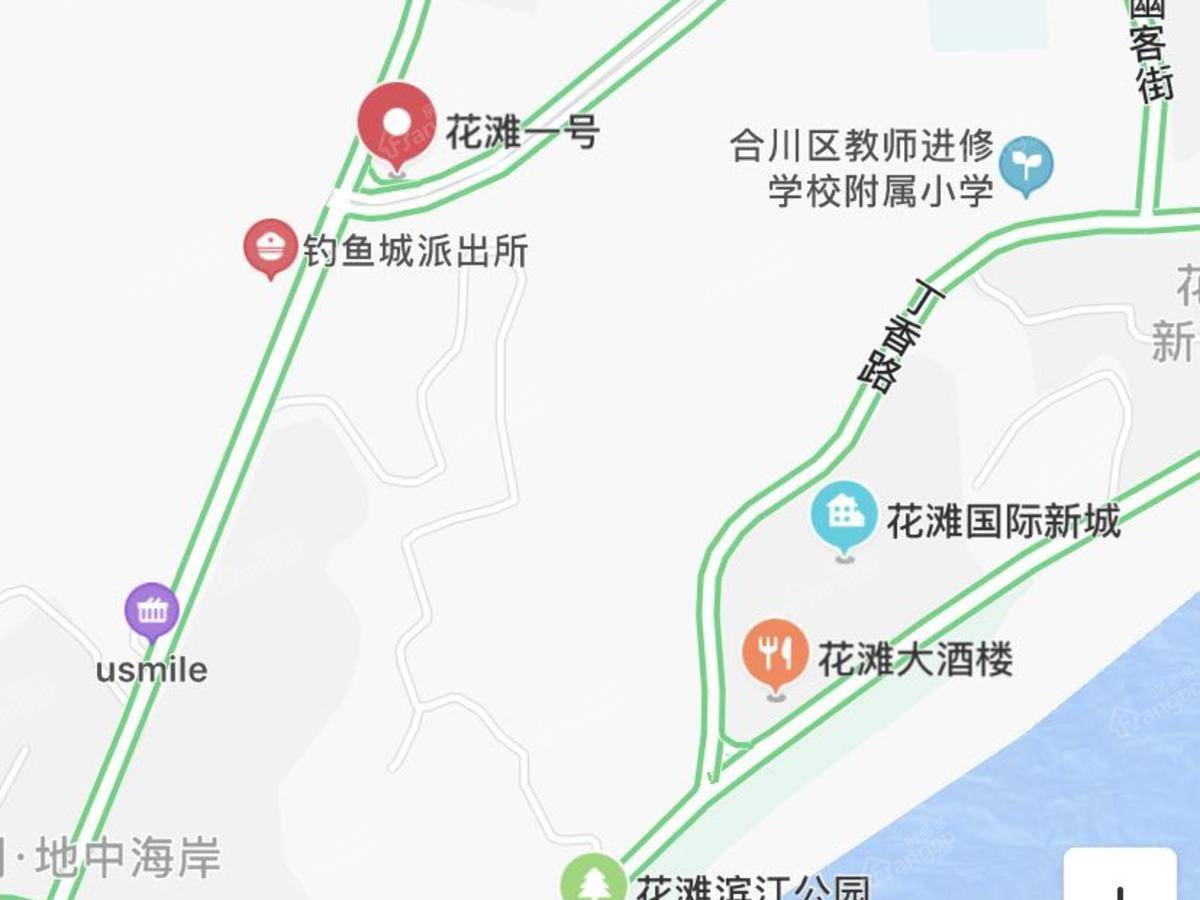Open the usmile shopping marker

152,610
